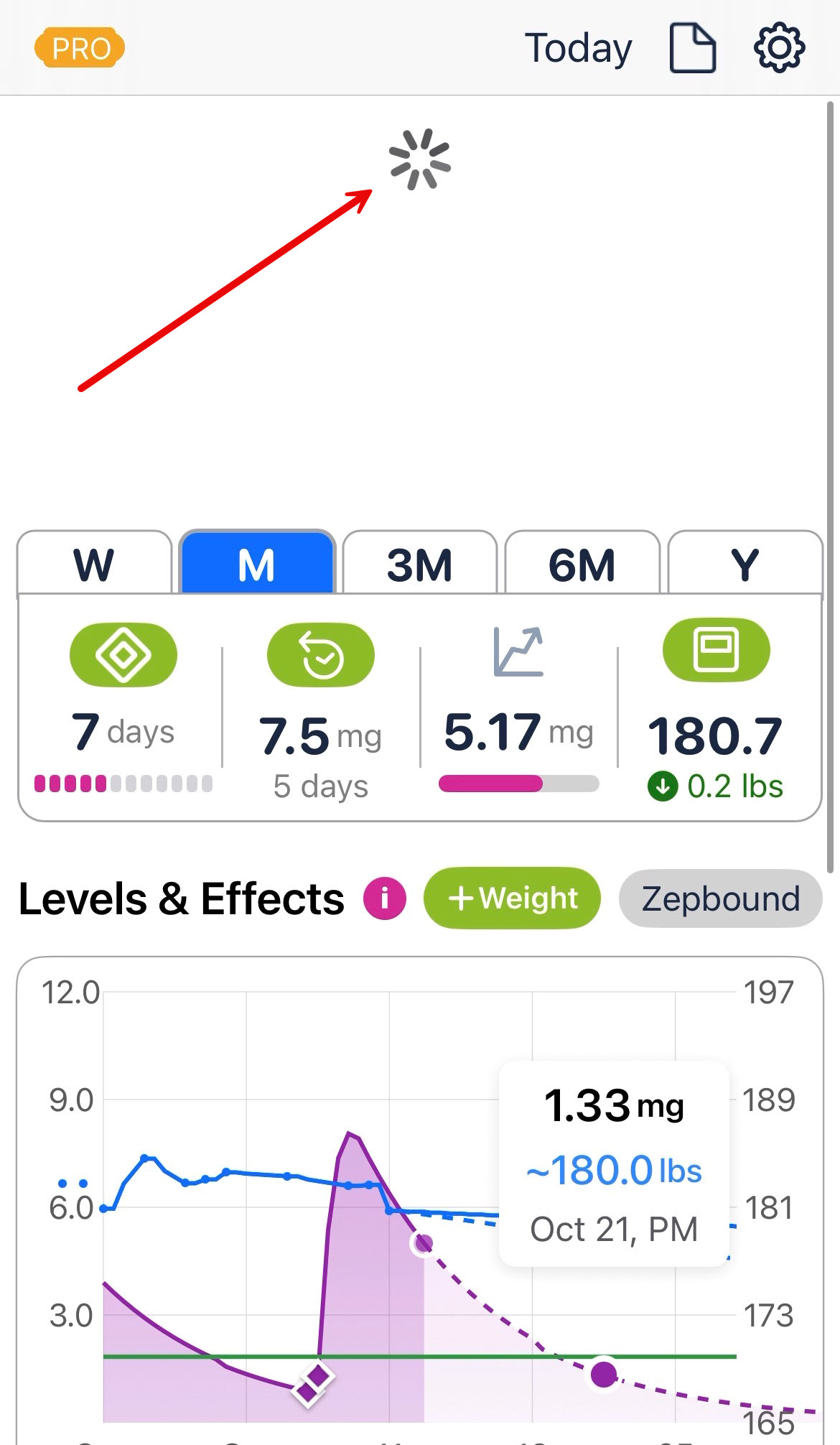Switch to the Y time range

(745, 564)
